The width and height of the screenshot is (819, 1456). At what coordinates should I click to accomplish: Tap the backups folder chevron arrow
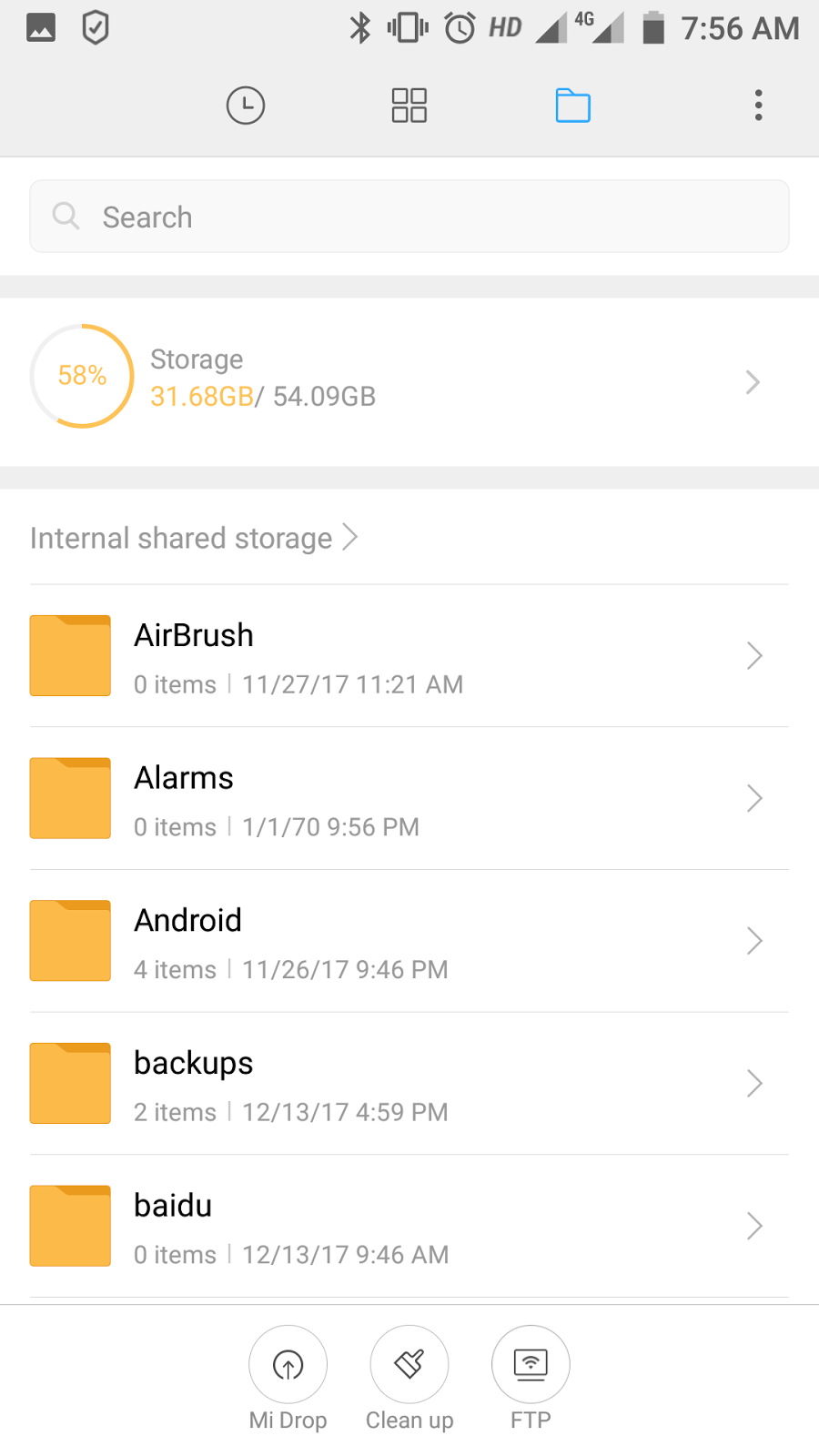click(754, 1083)
